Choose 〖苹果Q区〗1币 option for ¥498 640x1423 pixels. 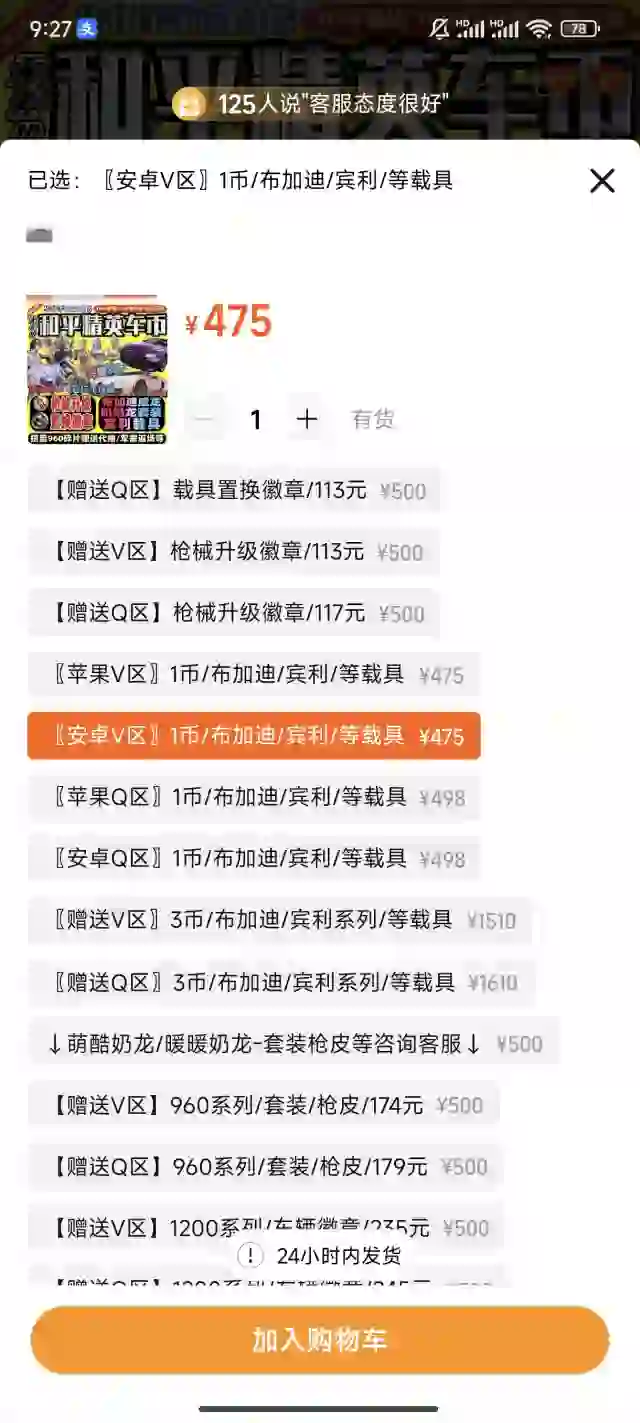click(253, 798)
